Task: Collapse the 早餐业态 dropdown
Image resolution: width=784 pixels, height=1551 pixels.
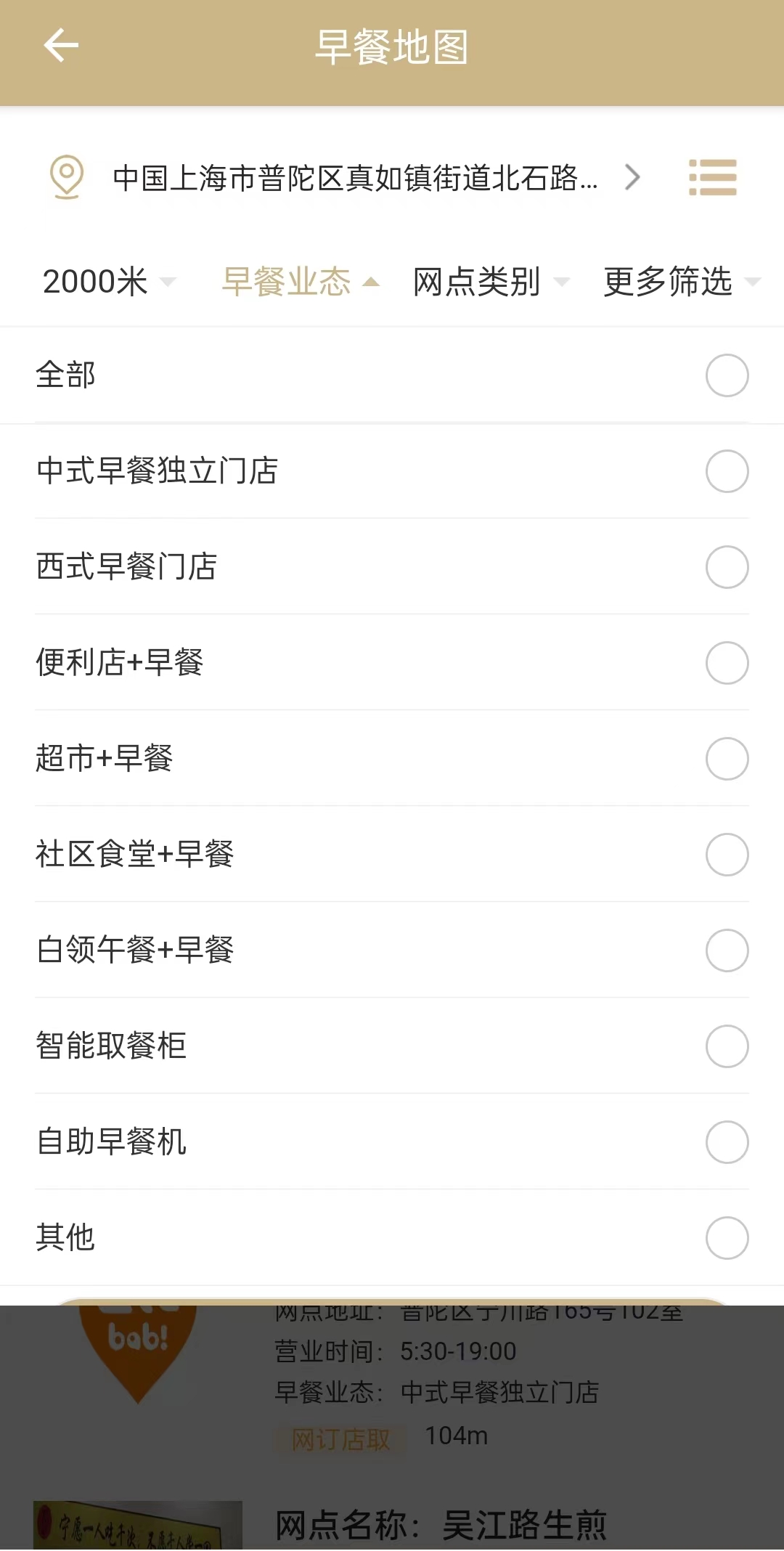Action: (x=300, y=282)
